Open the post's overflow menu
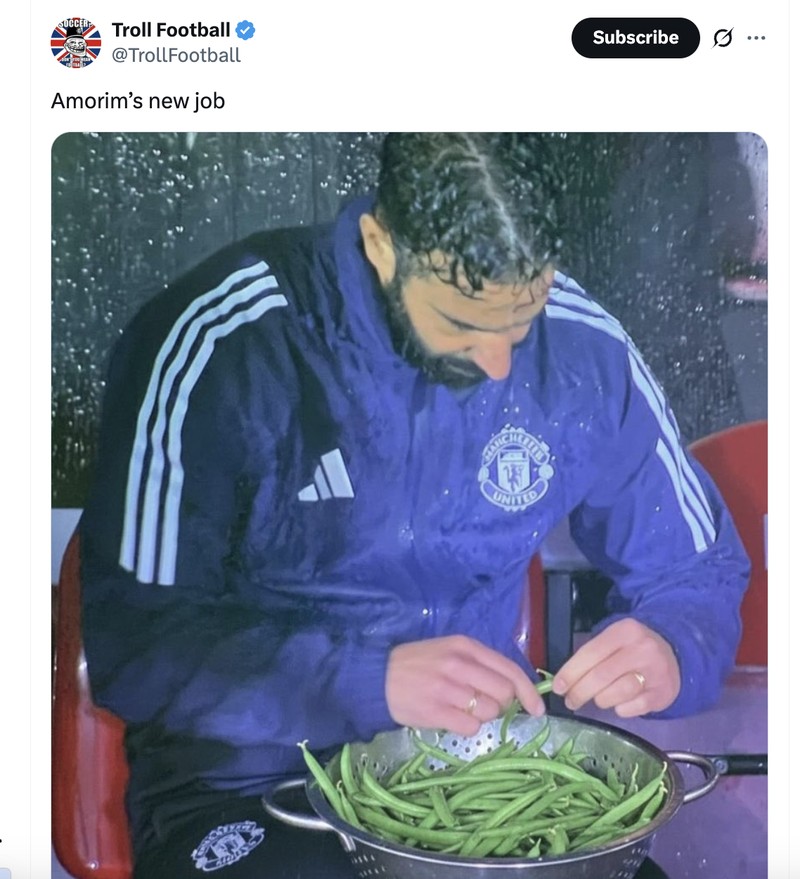The image size is (800, 879). (756, 38)
